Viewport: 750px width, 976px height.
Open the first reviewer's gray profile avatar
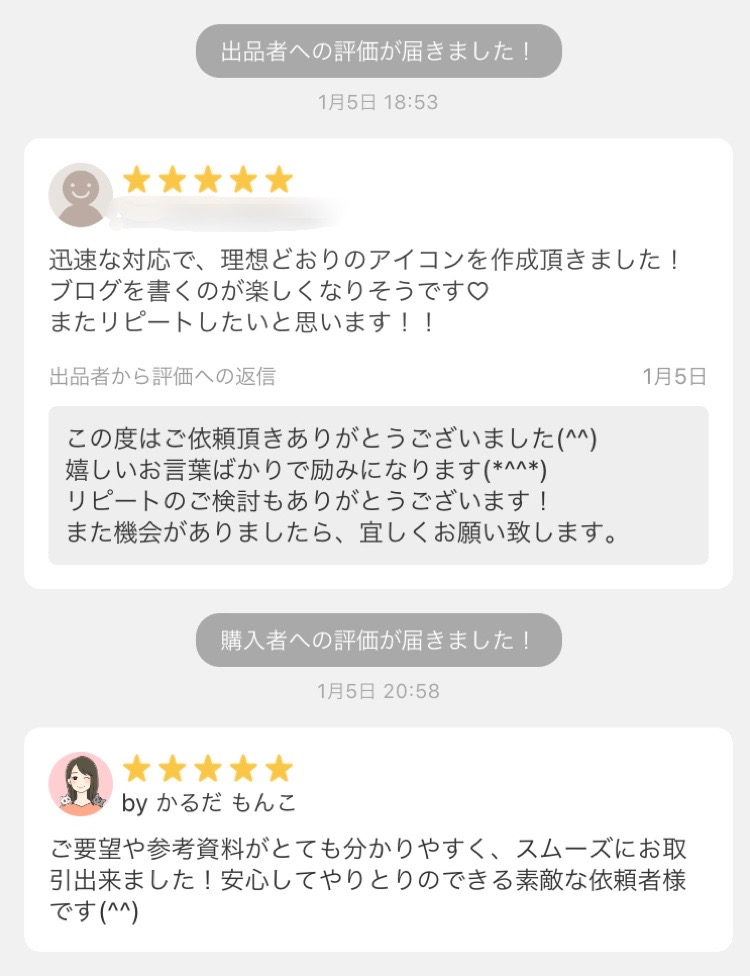coord(81,195)
